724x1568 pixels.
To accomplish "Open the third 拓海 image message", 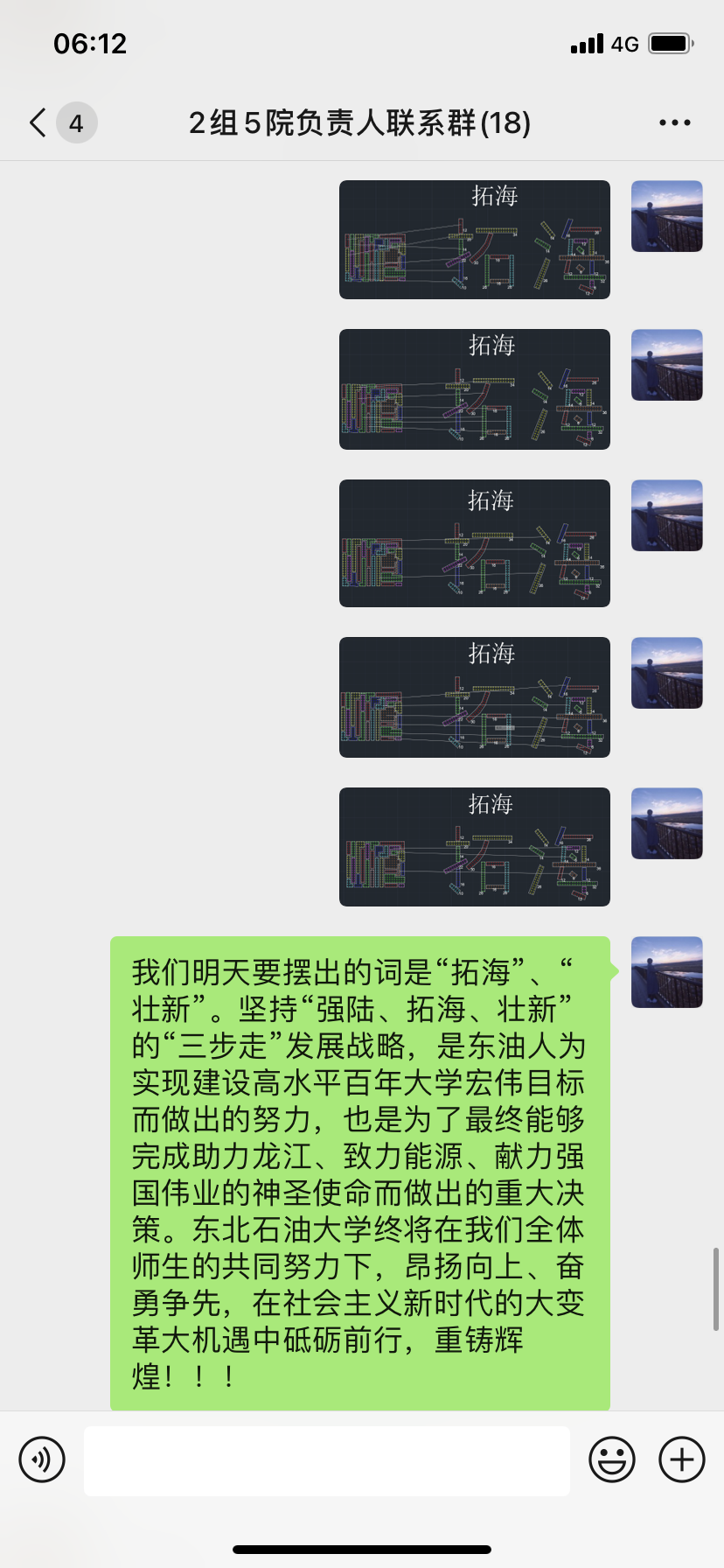I will 475,543.
